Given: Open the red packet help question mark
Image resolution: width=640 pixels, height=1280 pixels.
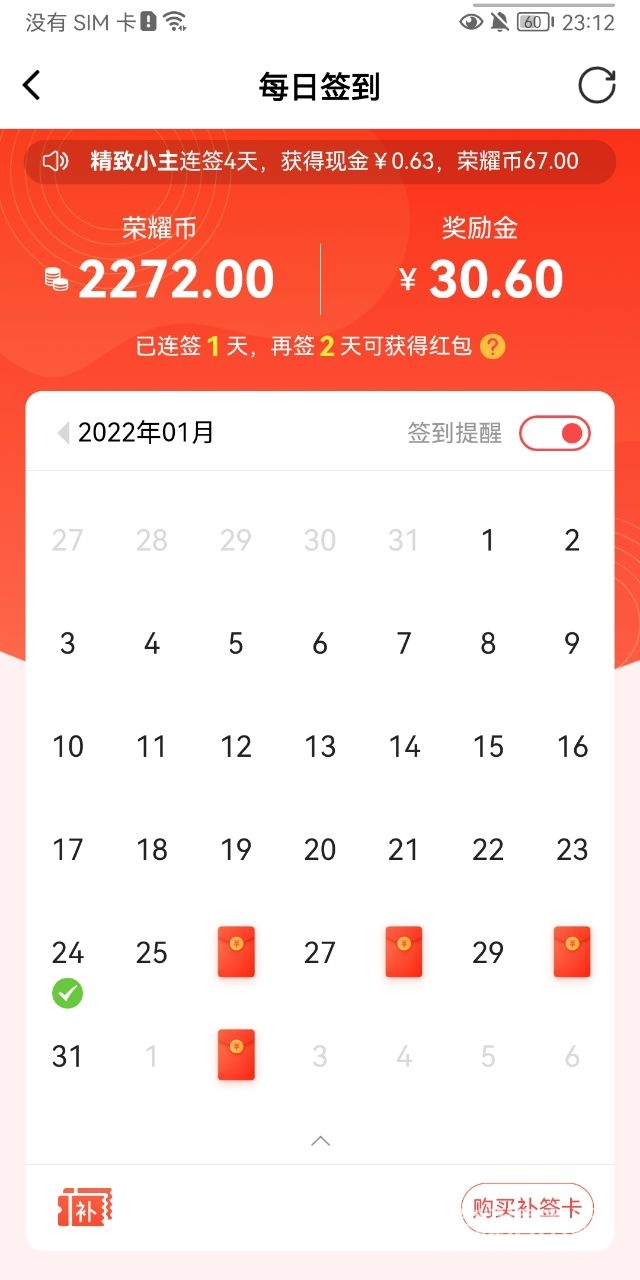Looking at the screenshot, I should pyautogui.click(x=493, y=347).
